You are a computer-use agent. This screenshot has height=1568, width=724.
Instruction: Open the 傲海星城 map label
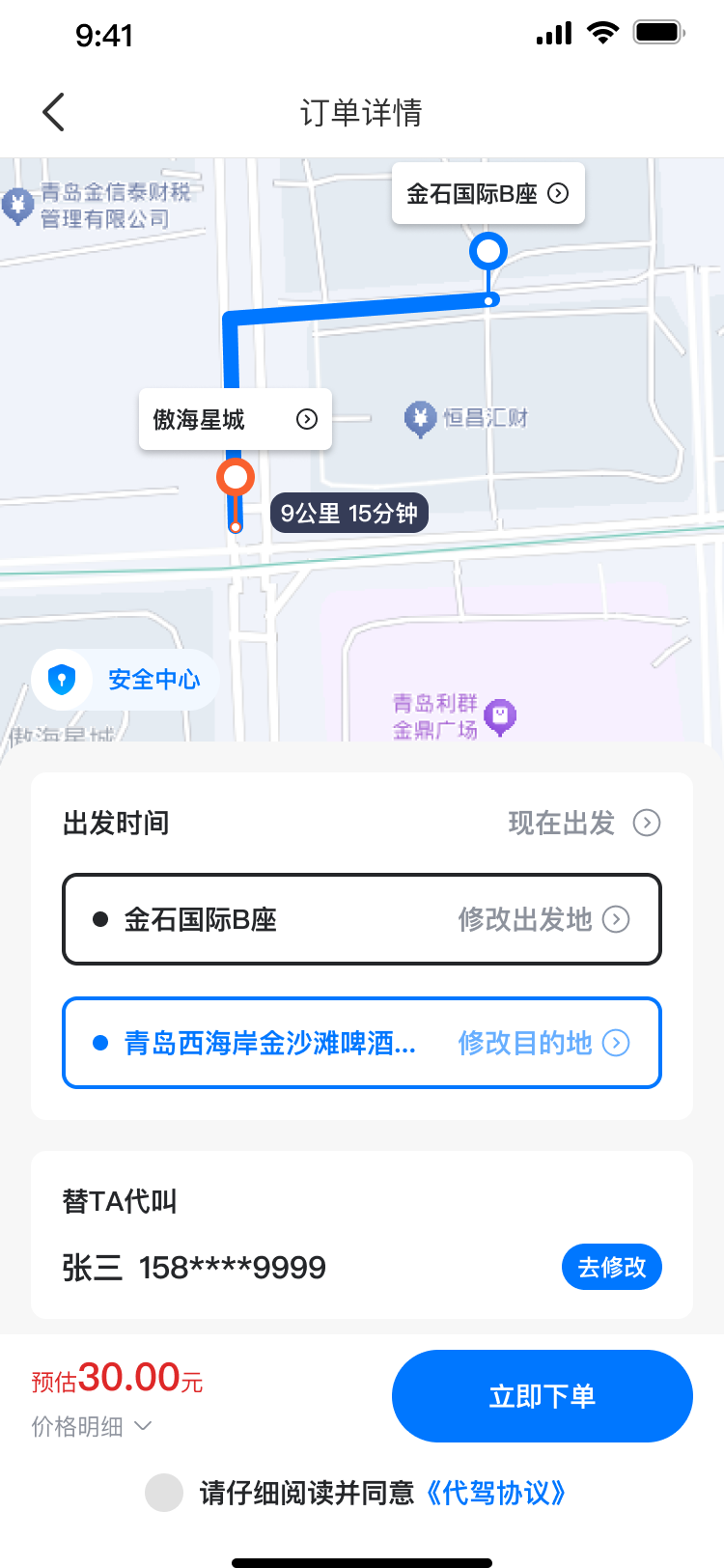[x=236, y=419]
